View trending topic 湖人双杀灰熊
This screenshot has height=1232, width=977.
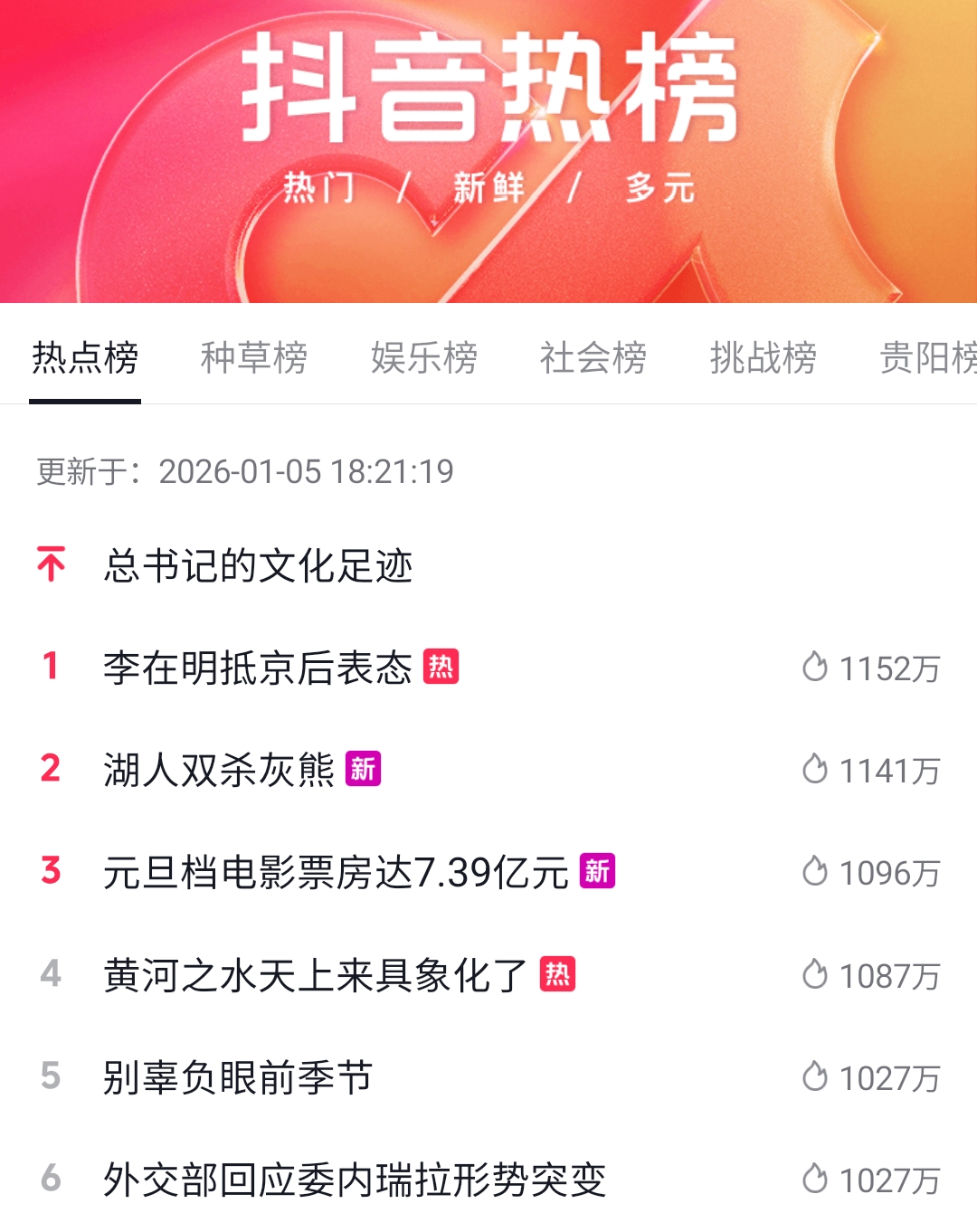[220, 771]
